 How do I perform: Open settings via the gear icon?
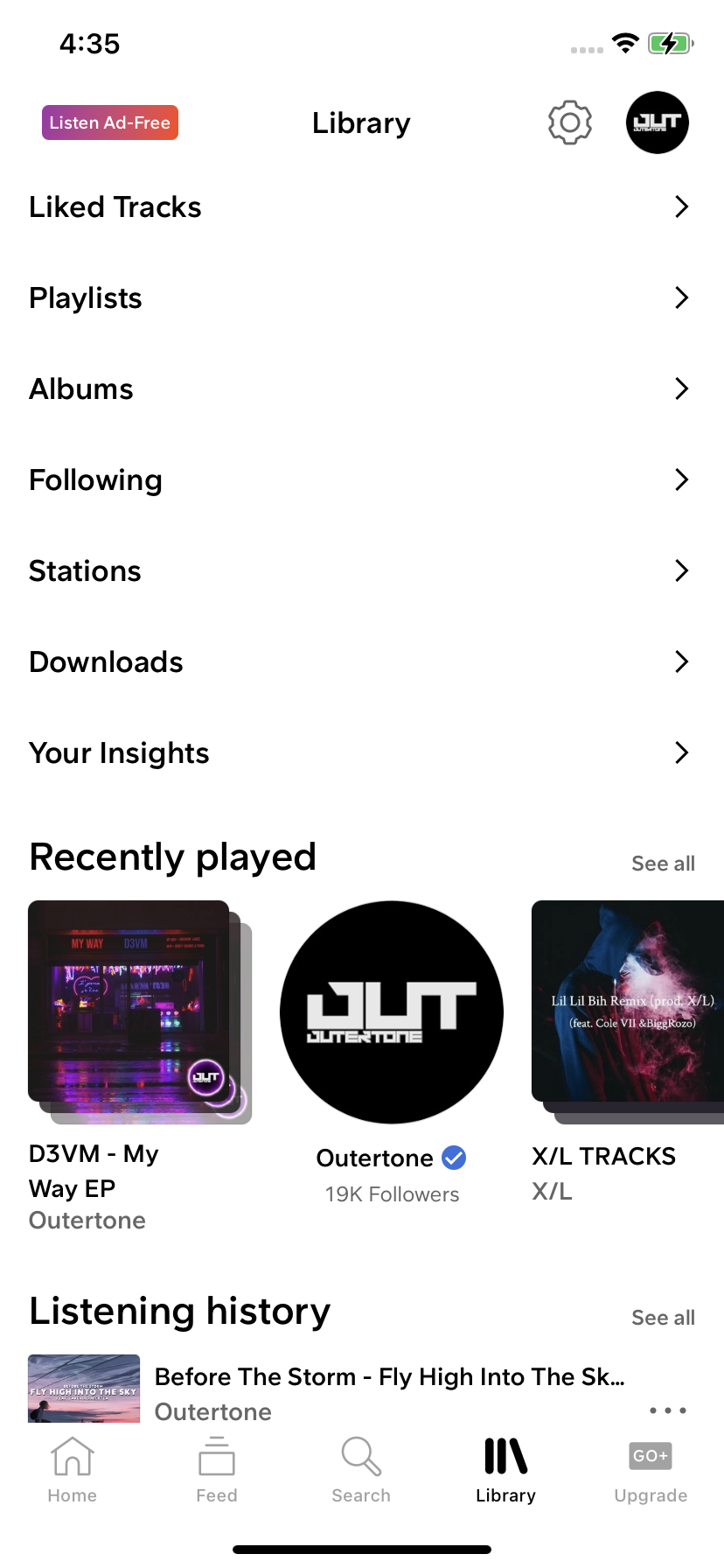(569, 122)
